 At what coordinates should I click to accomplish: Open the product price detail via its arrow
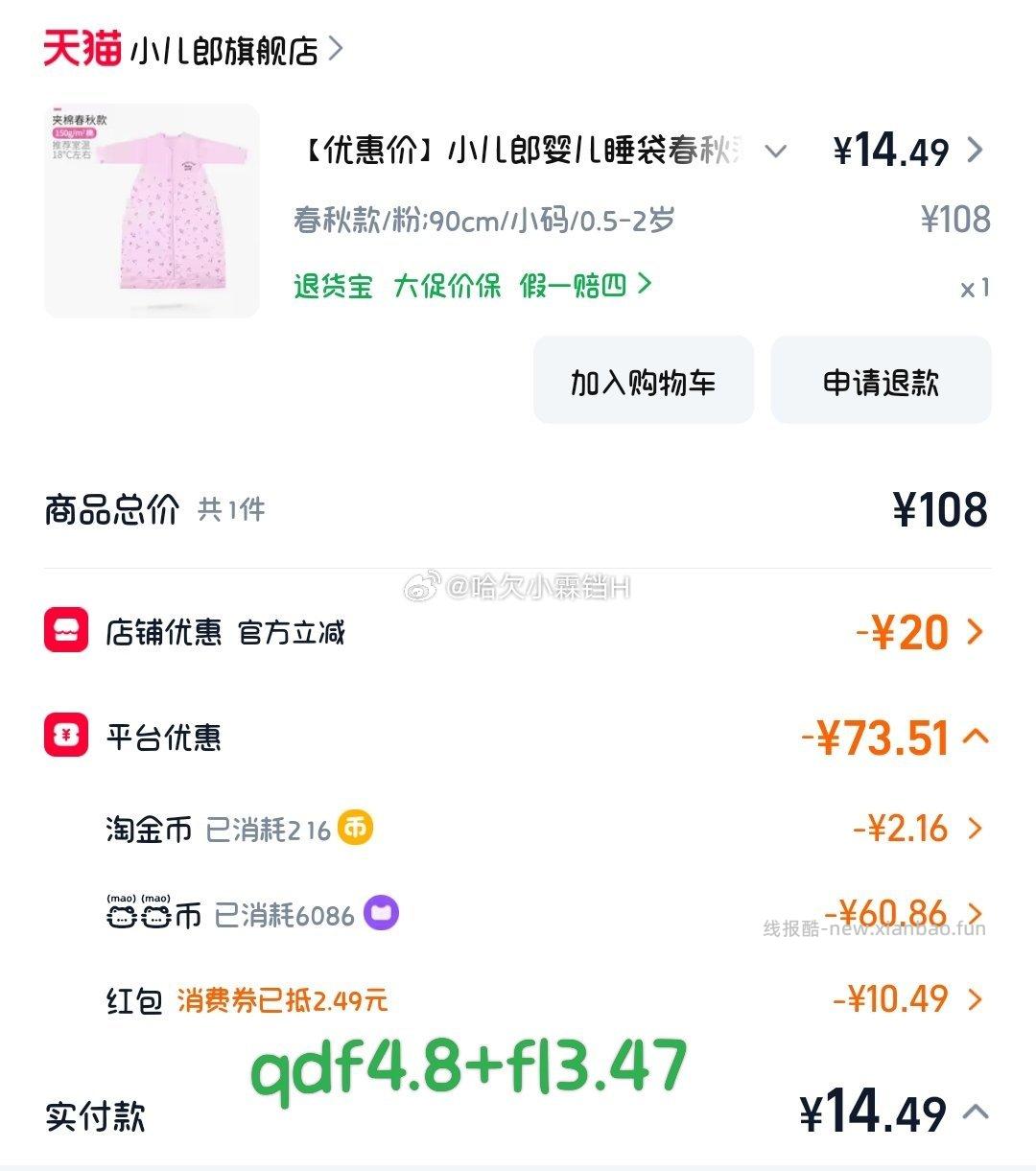977,150
